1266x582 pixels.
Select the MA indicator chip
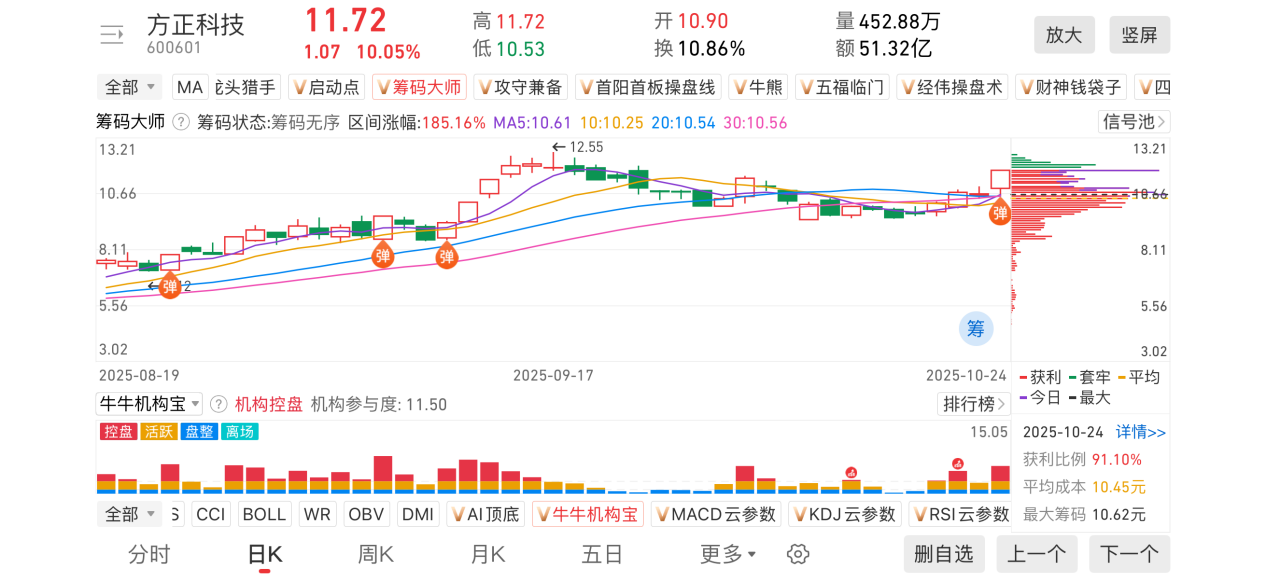tap(190, 87)
